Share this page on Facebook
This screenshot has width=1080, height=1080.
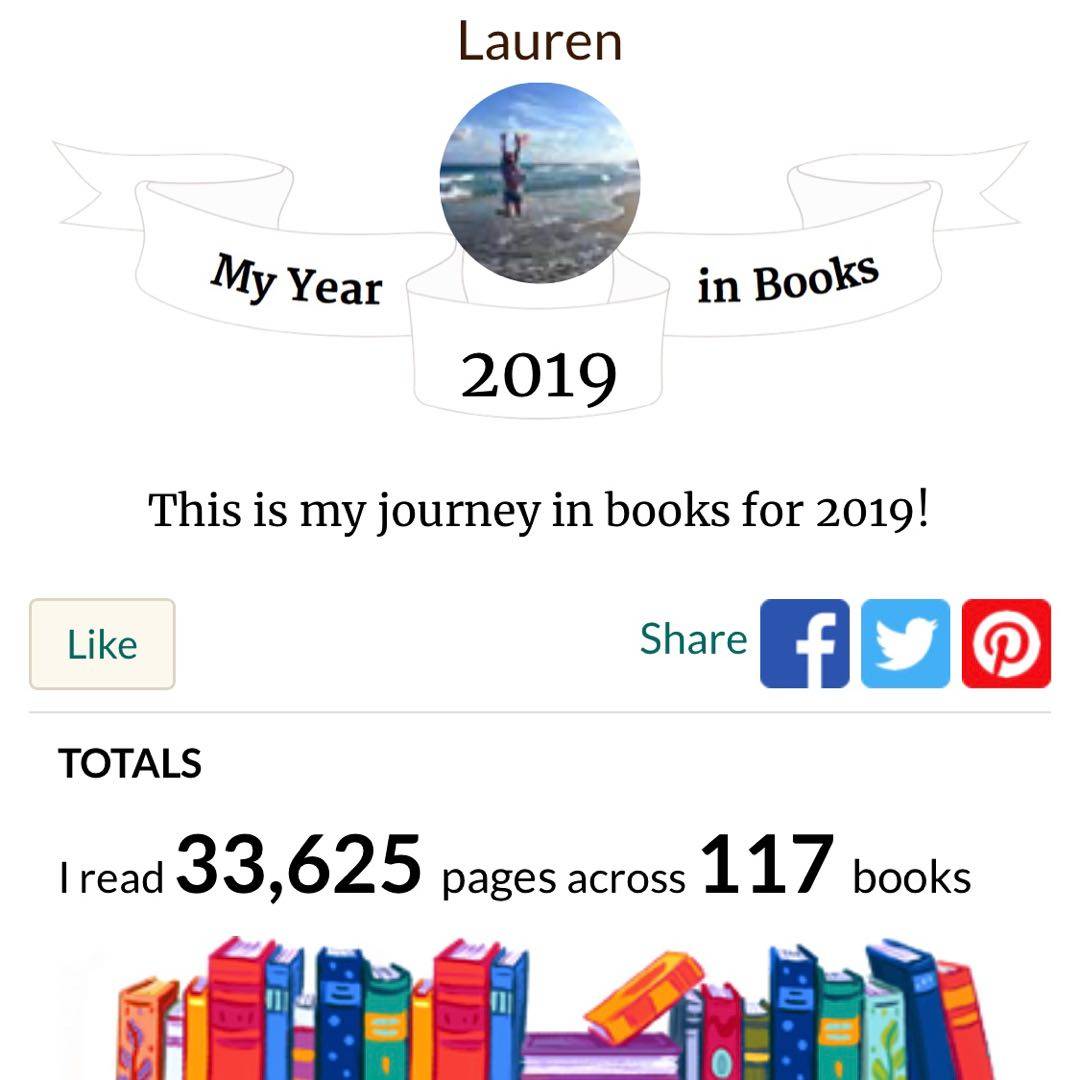804,643
